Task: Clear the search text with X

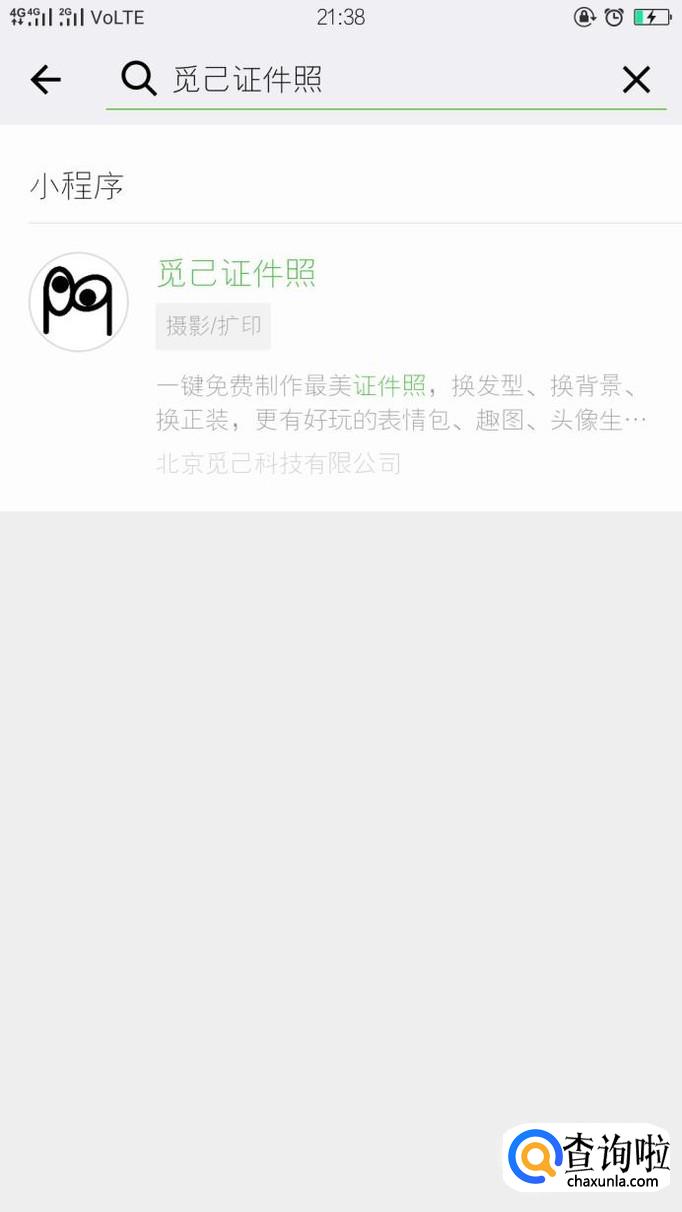Action: pos(636,79)
